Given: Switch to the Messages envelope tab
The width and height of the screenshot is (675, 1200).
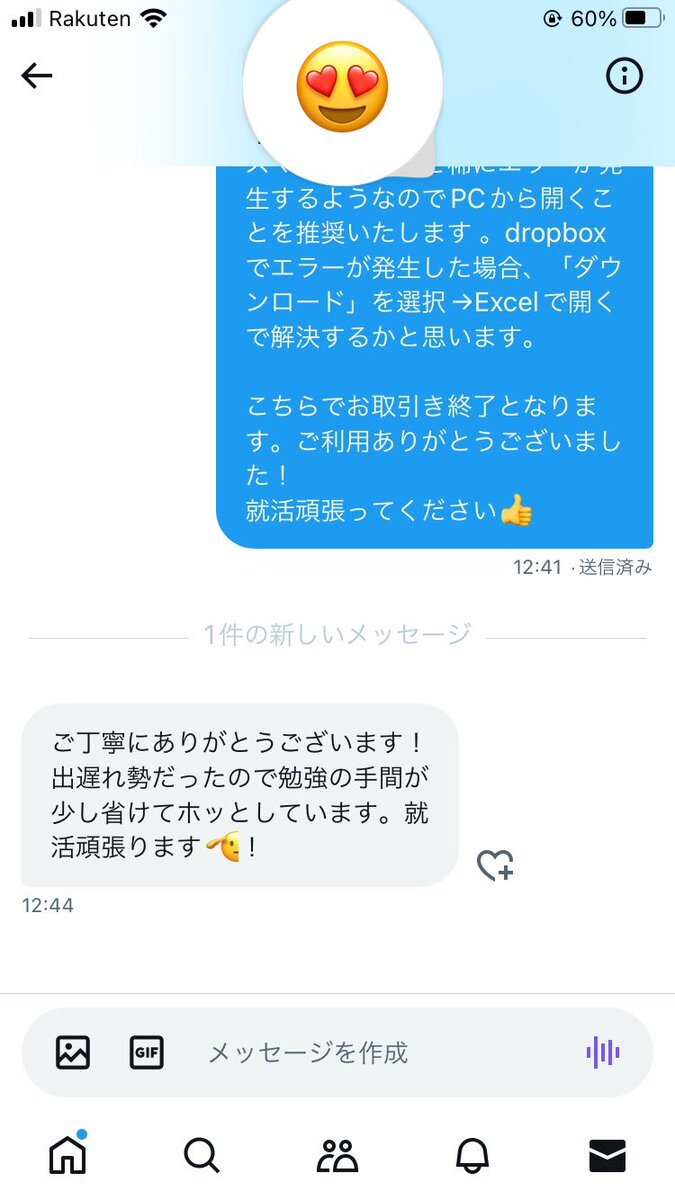Looking at the screenshot, I should pyautogui.click(x=607, y=1156).
